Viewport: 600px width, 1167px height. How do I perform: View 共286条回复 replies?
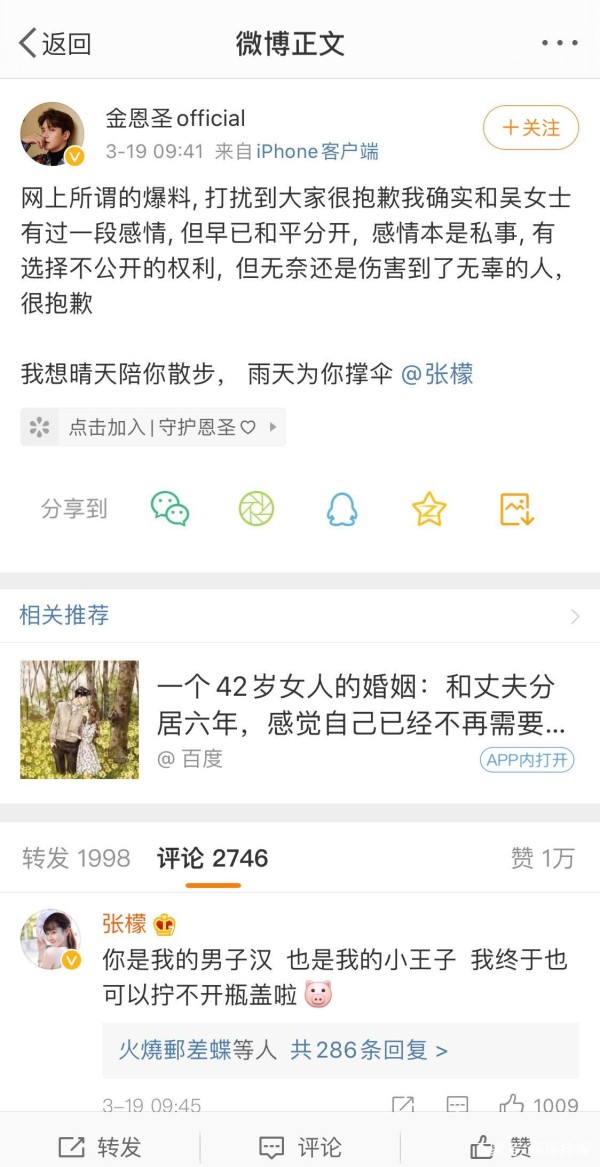(369, 1050)
